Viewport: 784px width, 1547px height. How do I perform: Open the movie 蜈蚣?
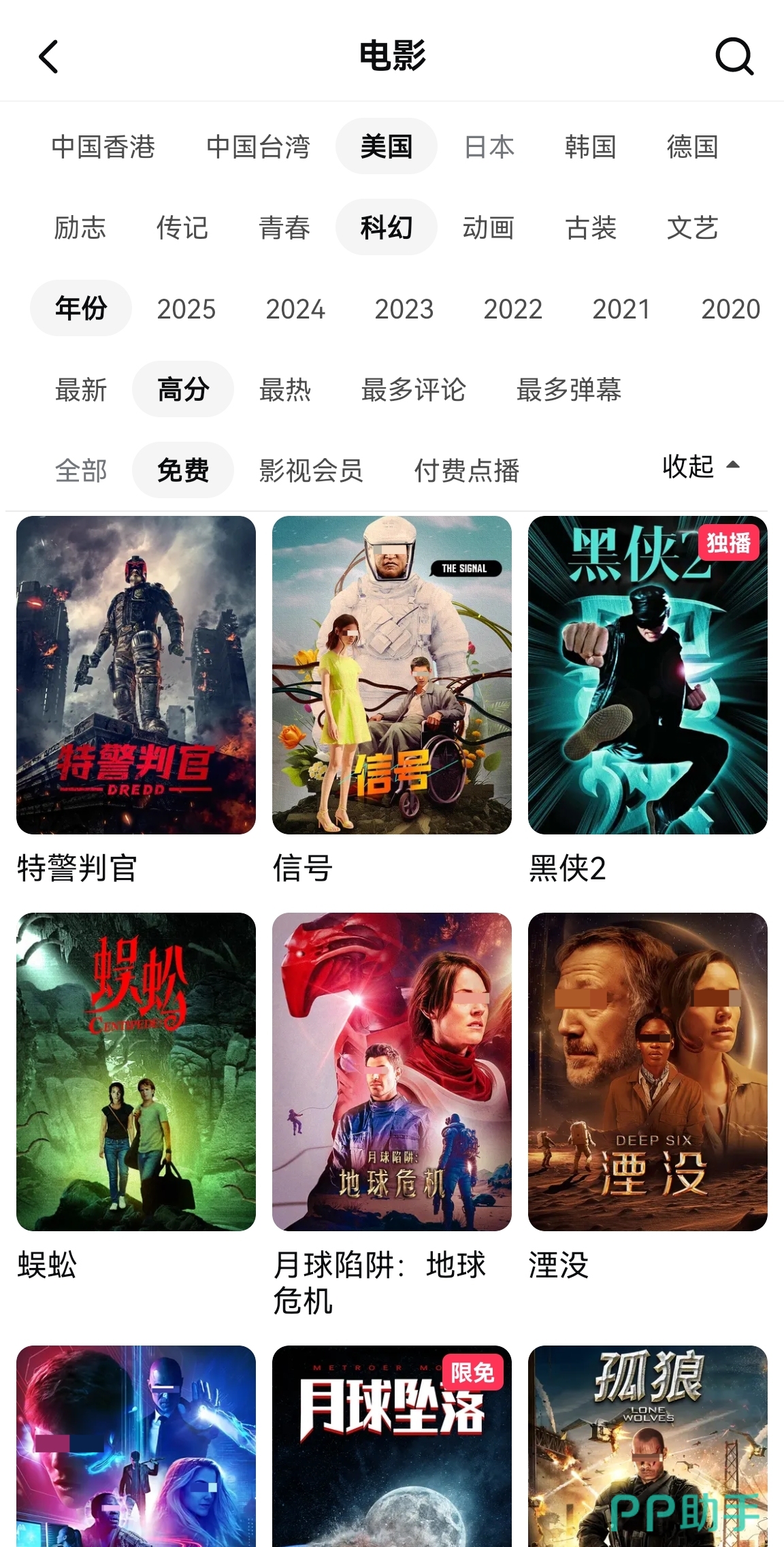pyautogui.click(x=136, y=1071)
